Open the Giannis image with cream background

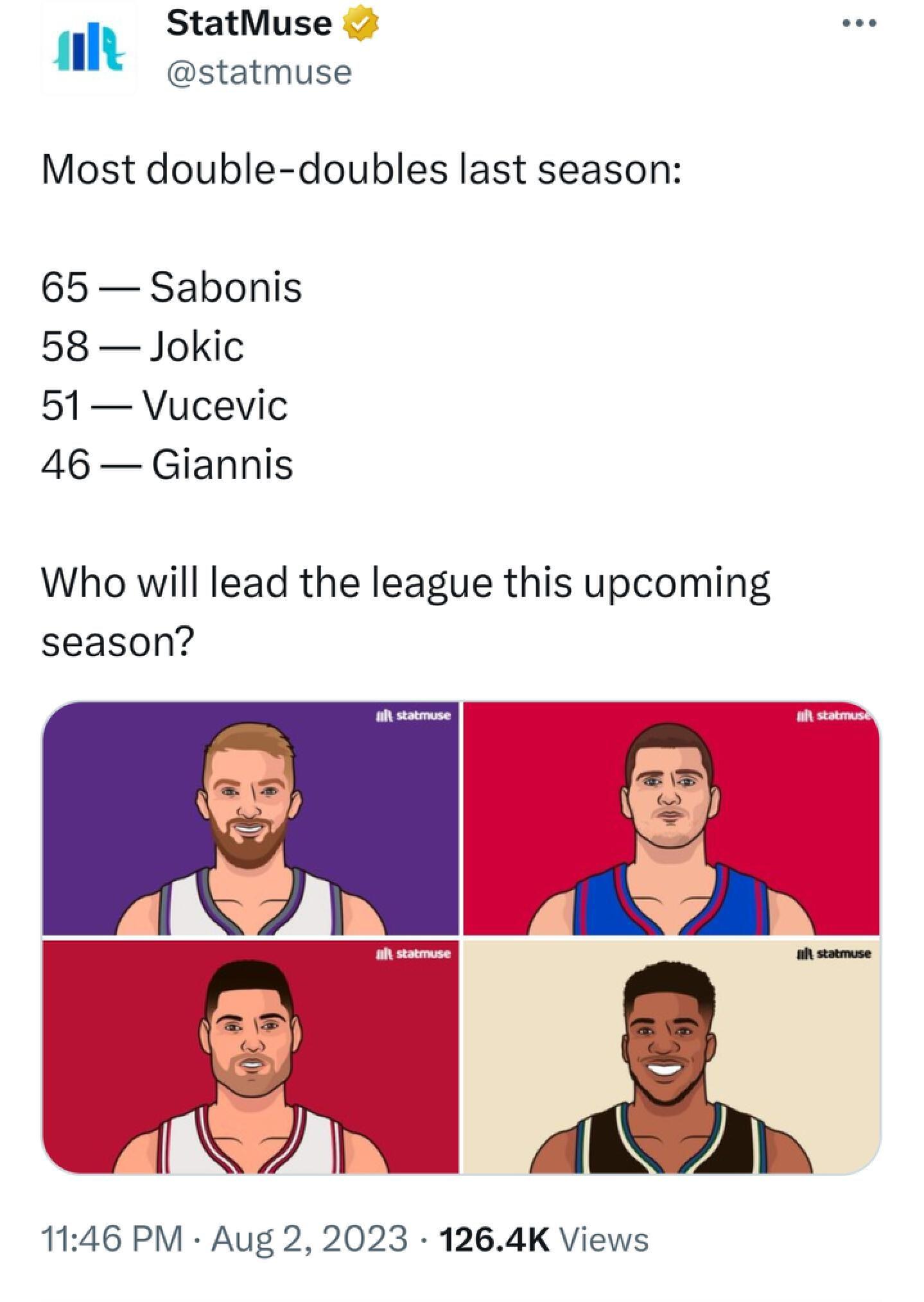[671, 1056]
